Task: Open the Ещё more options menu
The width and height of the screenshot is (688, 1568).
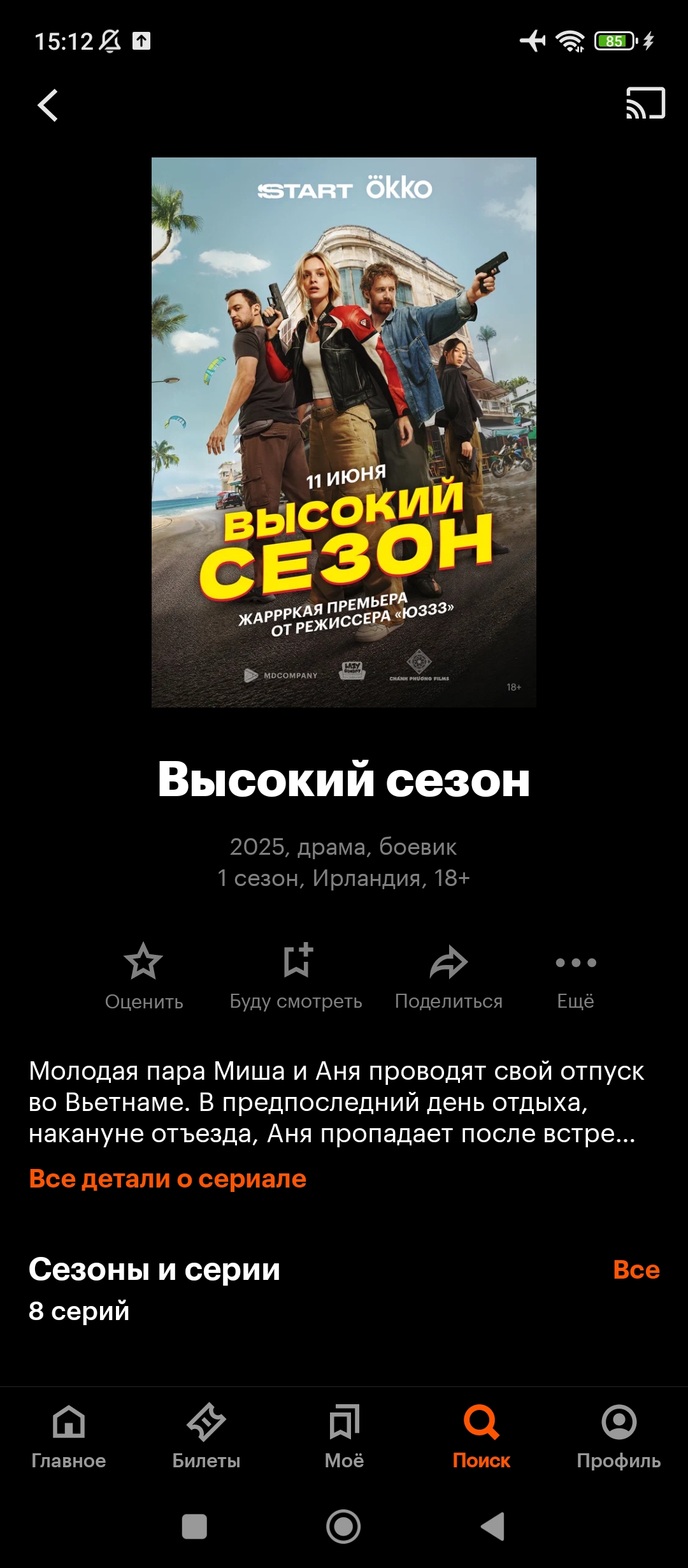Action: 576,976
